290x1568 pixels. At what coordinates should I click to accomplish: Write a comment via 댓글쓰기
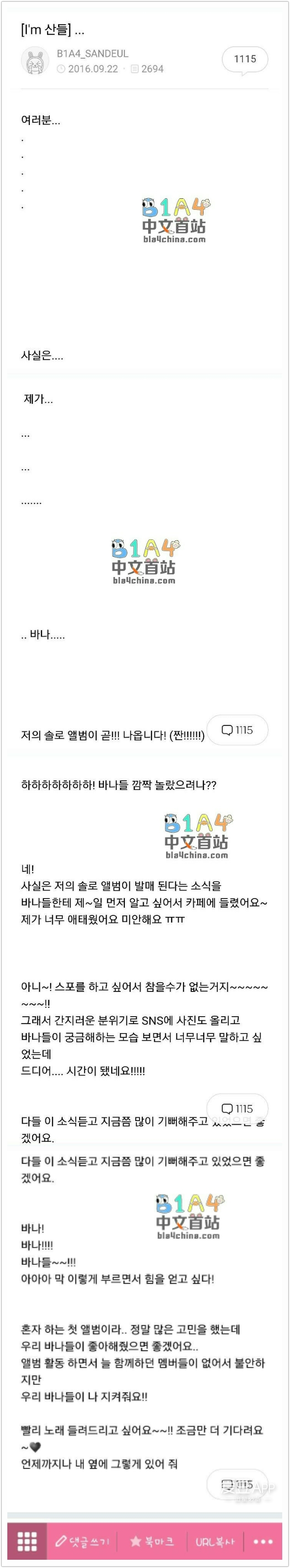coord(83,1541)
